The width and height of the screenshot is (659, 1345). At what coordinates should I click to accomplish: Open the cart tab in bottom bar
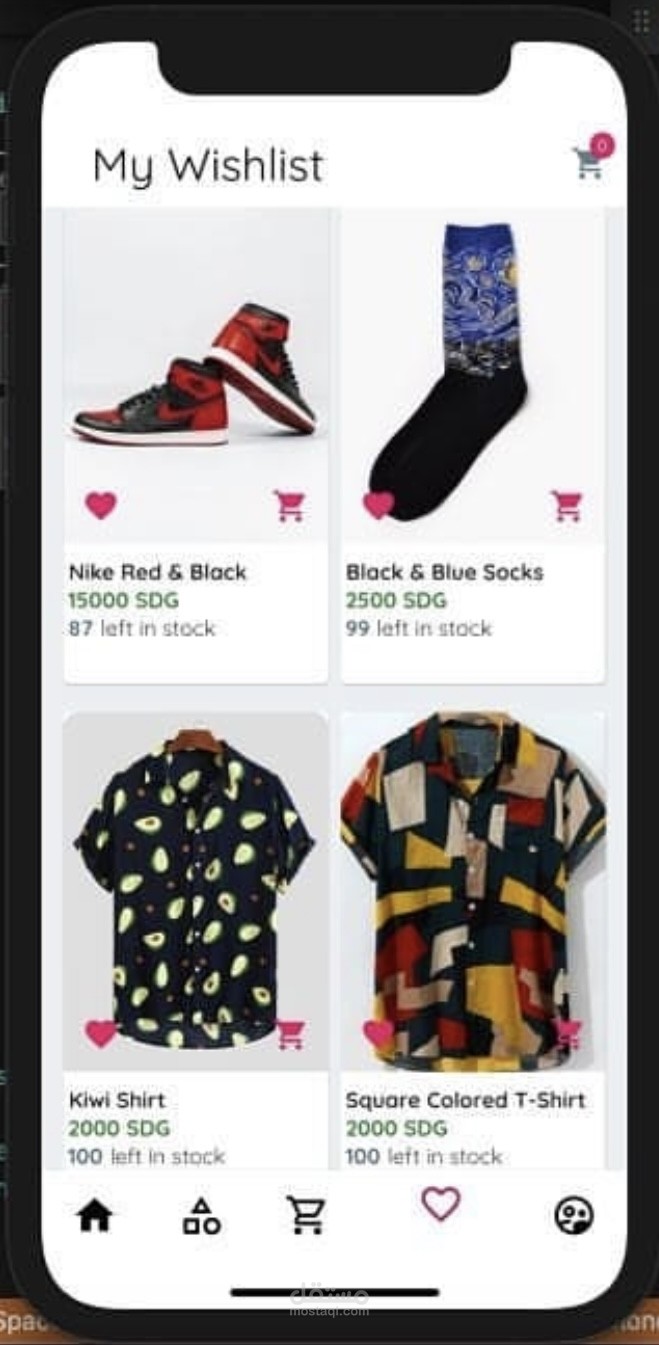(306, 1216)
